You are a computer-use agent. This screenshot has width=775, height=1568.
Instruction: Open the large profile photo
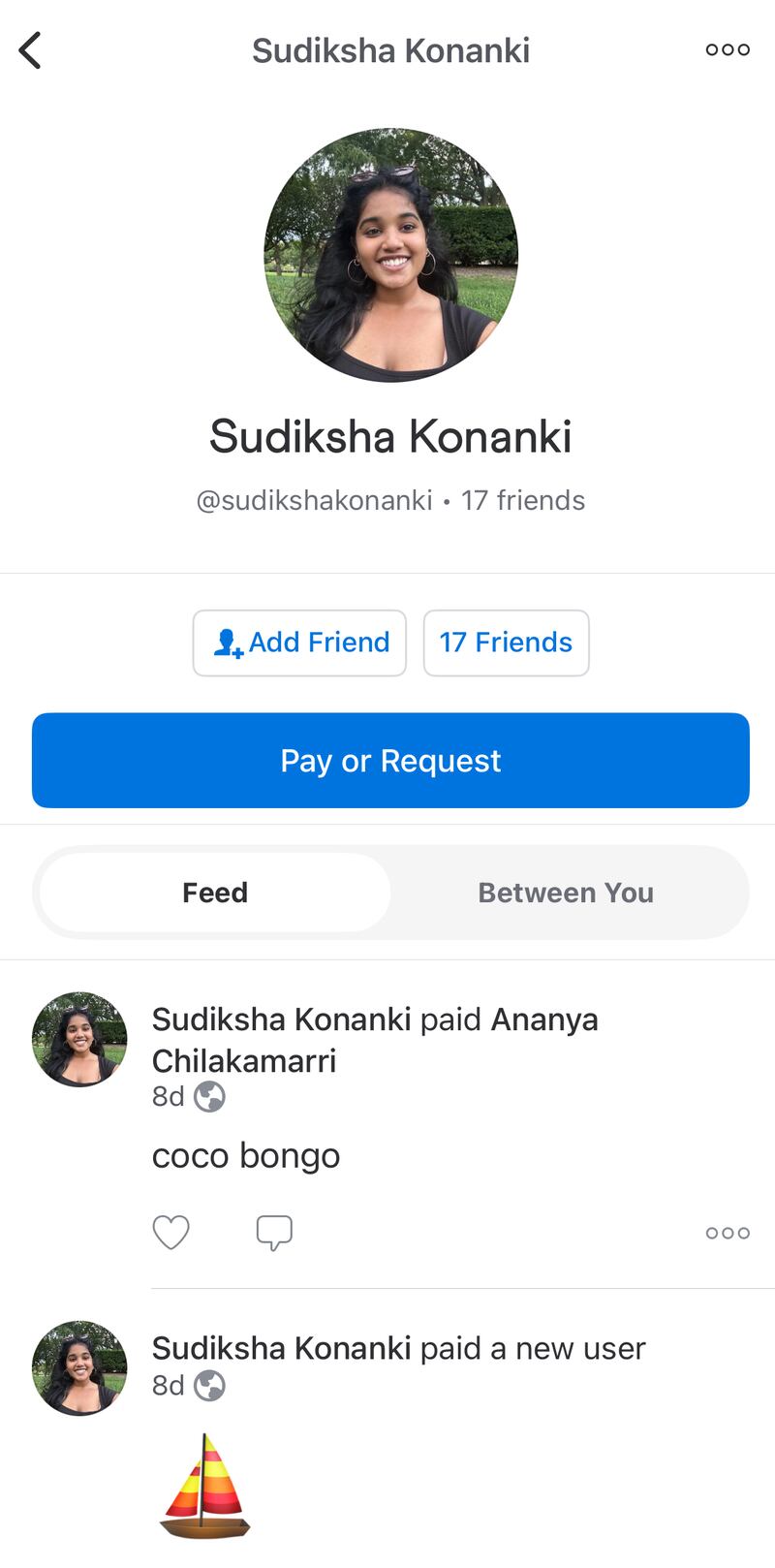click(x=390, y=255)
